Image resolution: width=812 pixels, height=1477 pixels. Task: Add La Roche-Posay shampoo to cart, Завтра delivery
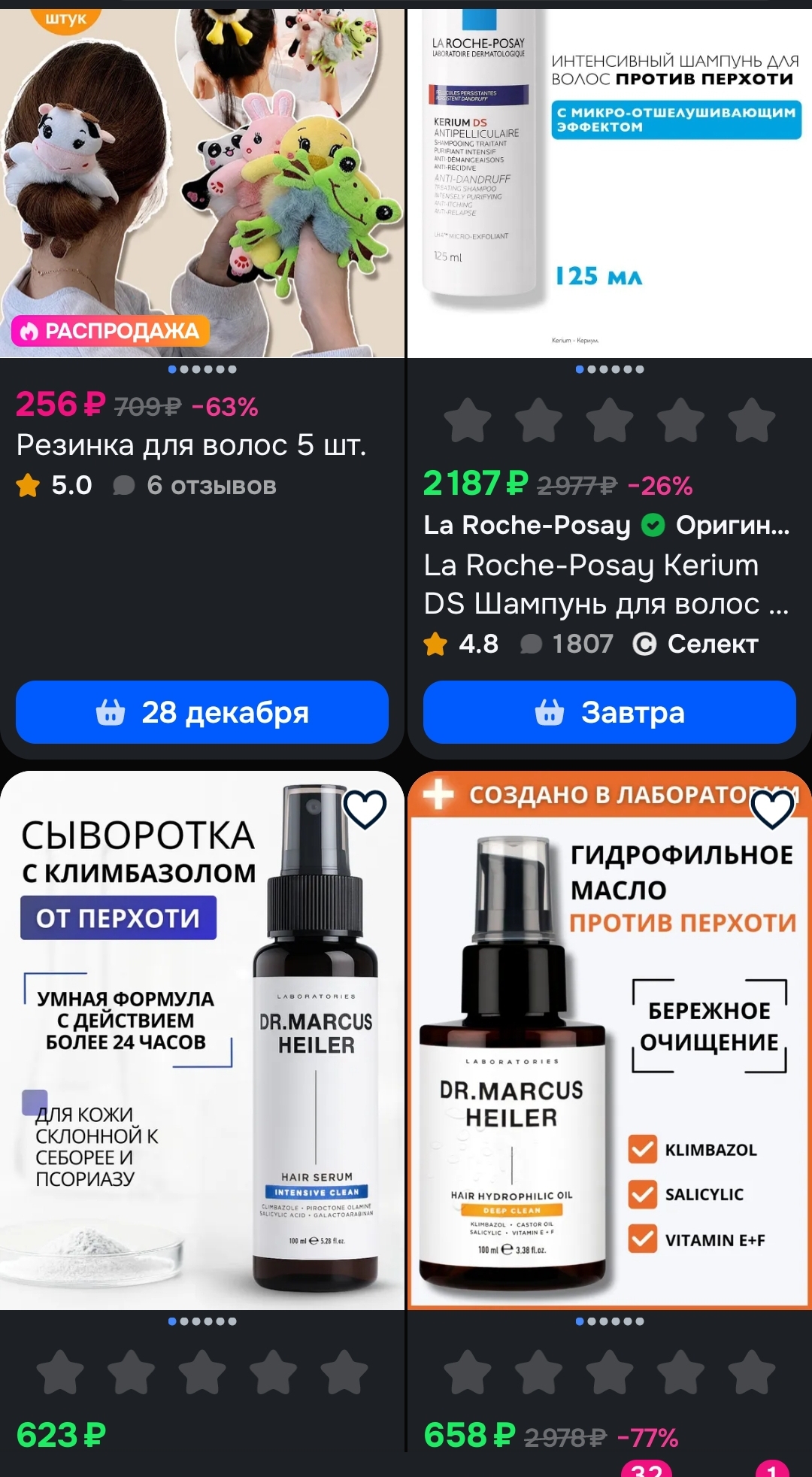coord(609,712)
